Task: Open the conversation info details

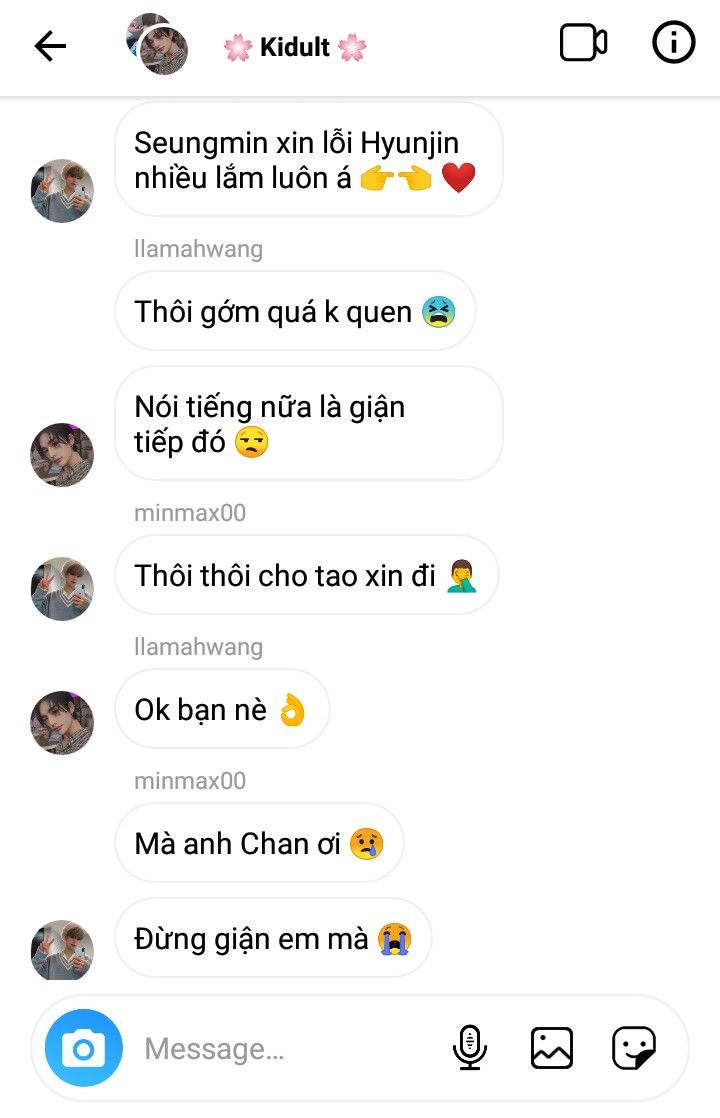Action: coord(673,43)
